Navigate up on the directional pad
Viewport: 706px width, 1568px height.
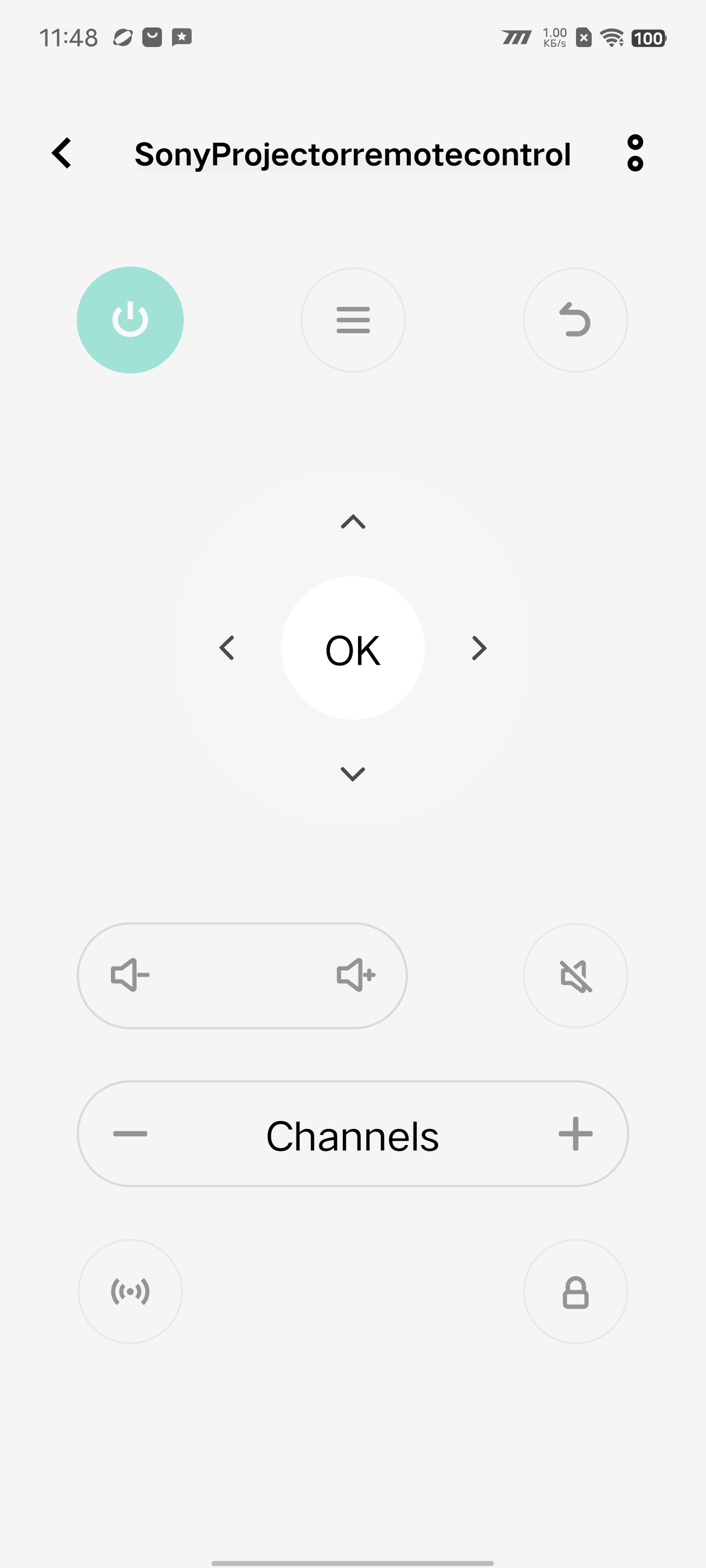[354, 522]
